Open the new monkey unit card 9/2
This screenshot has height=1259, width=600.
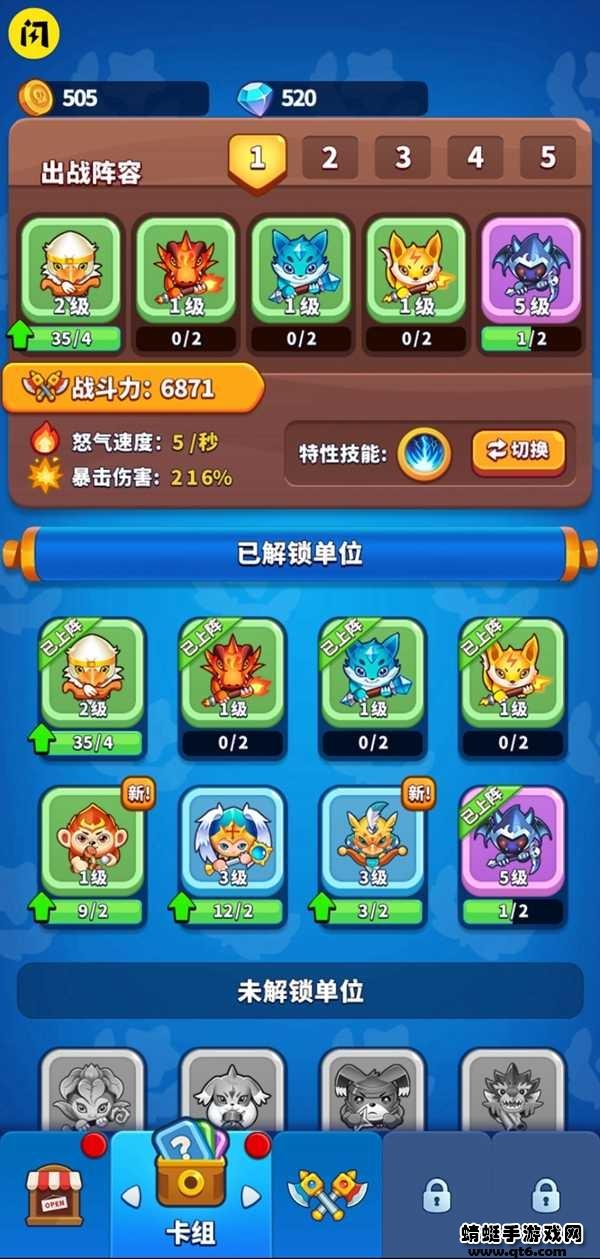click(x=92, y=856)
